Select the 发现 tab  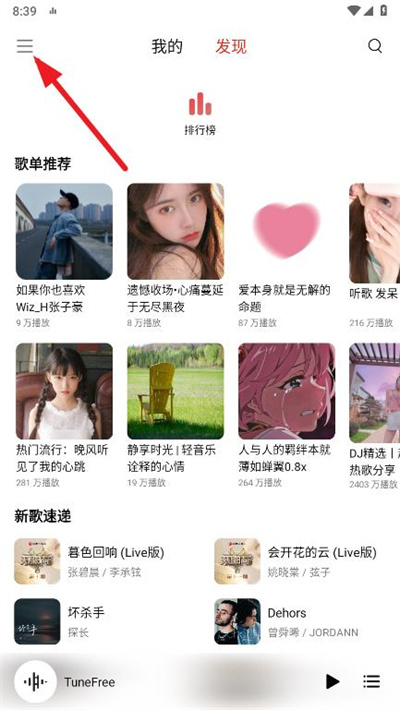[231, 47]
